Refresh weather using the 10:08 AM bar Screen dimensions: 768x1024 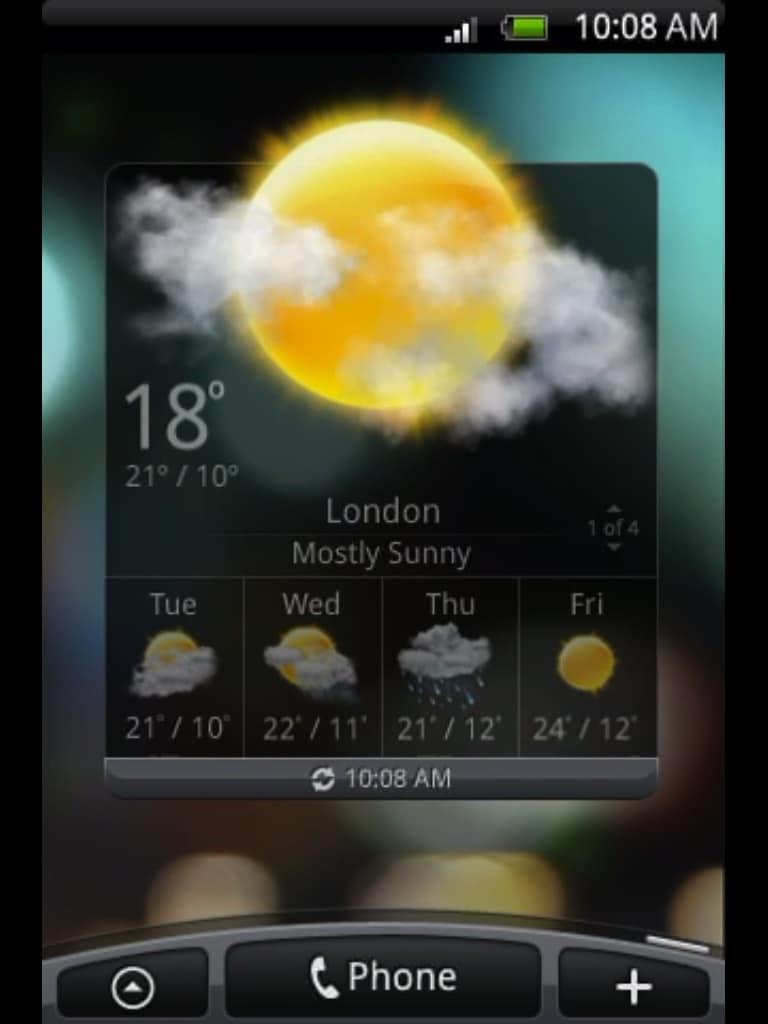[381, 779]
